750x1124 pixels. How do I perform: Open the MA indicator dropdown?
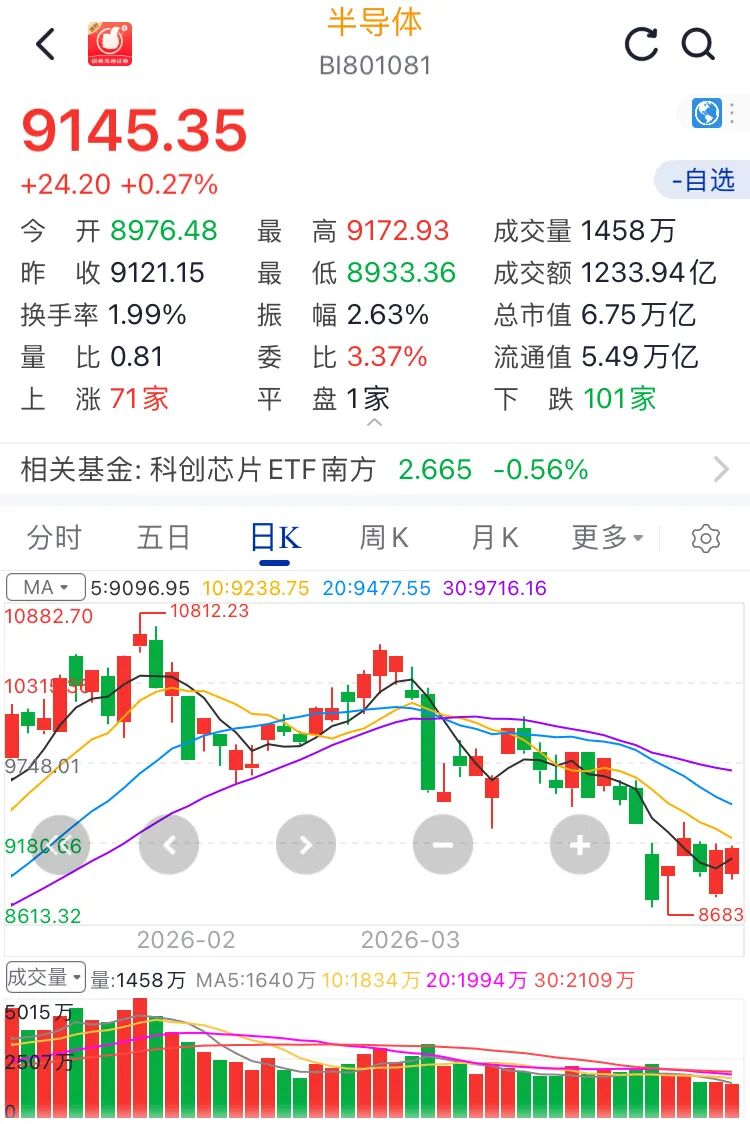point(46,588)
